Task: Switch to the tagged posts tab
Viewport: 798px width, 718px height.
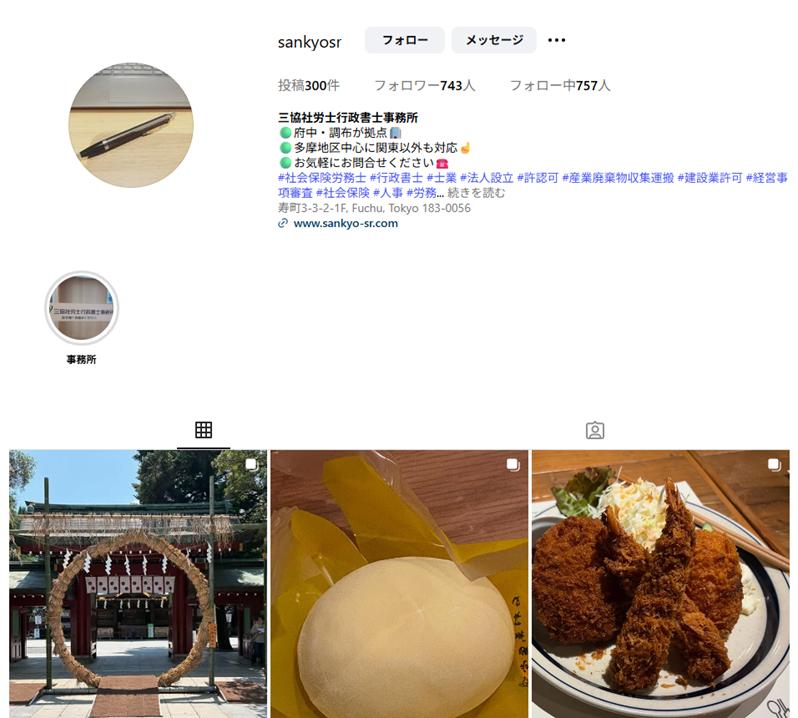Action: [594, 431]
